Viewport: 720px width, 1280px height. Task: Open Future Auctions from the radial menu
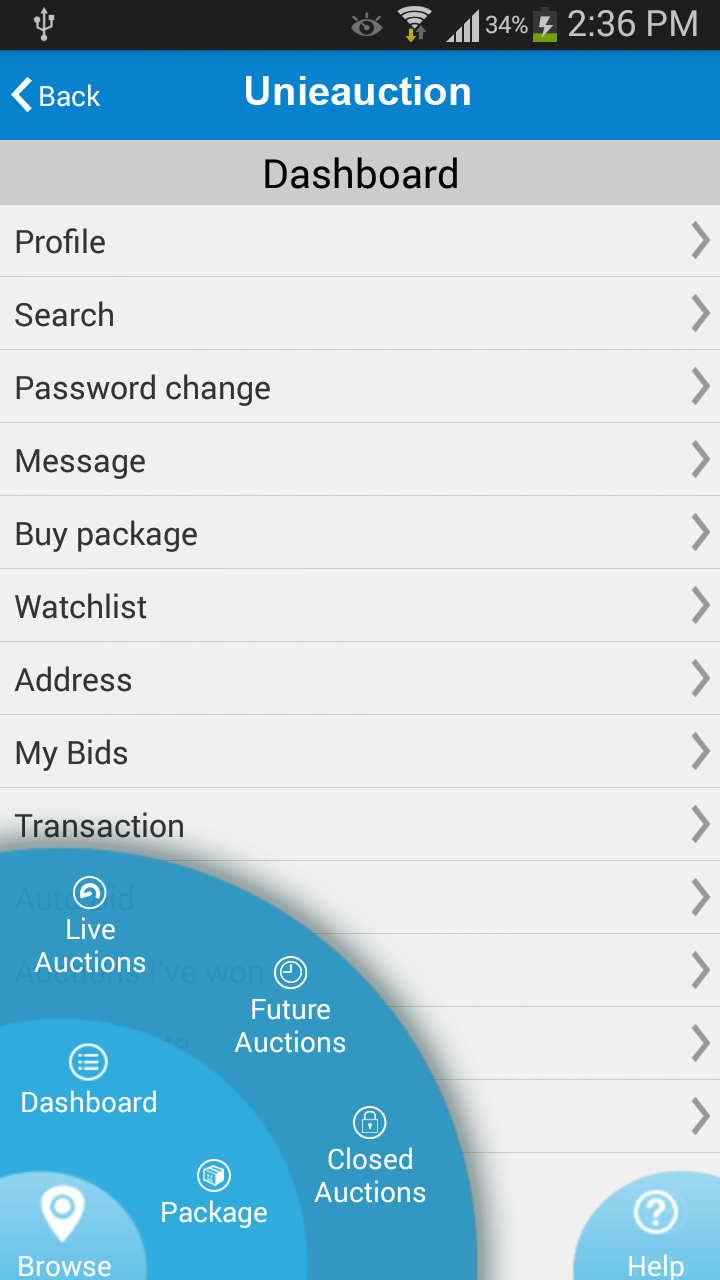[x=290, y=1008]
